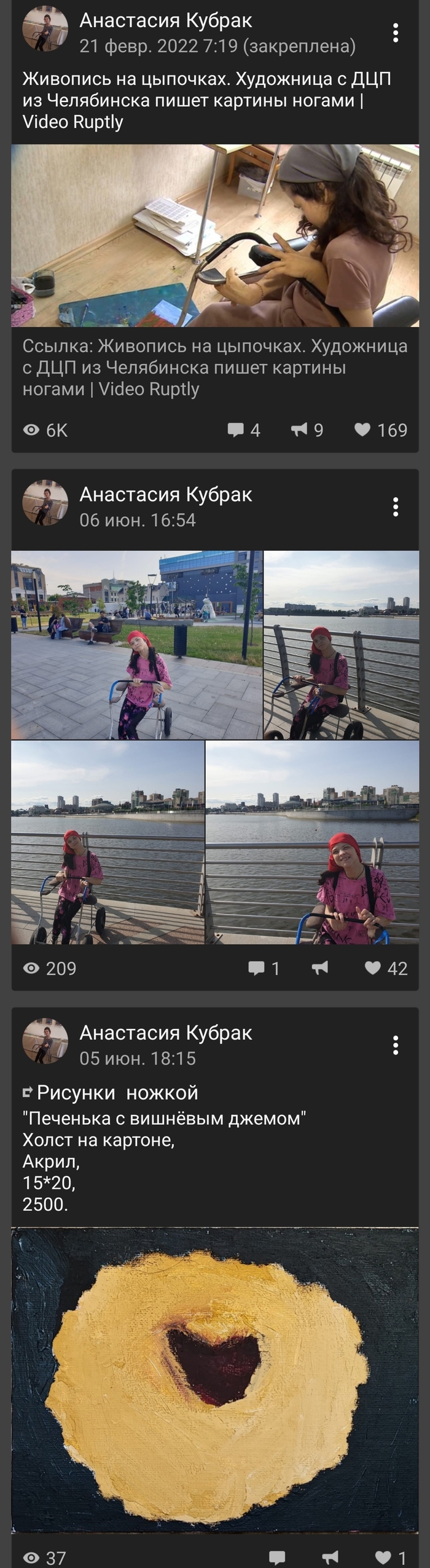This screenshot has width=430, height=1568.
Task: Open overflow menu on the 06 июн. post
Action: [x=396, y=506]
